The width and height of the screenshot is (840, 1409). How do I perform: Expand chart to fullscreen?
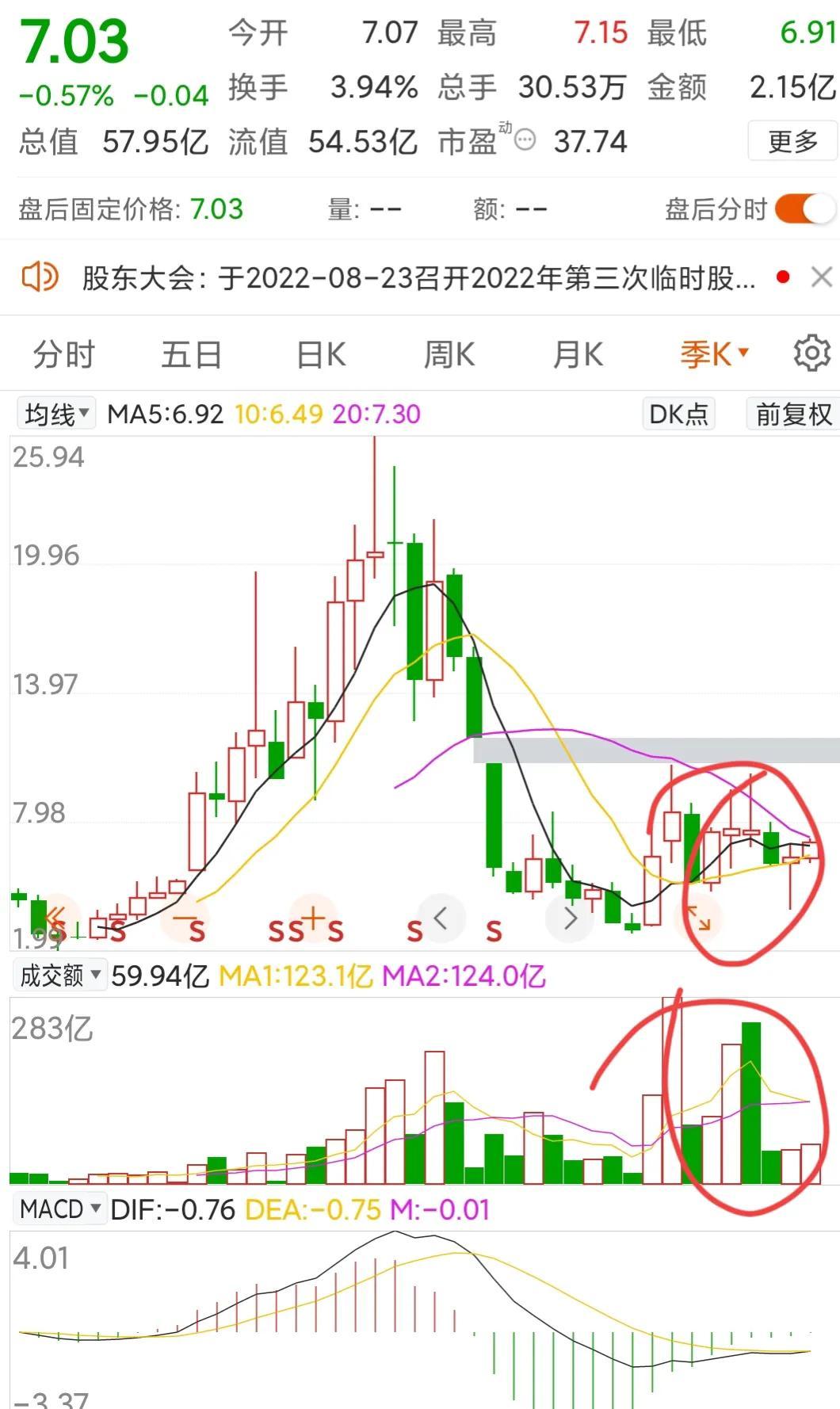tap(698, 918)
